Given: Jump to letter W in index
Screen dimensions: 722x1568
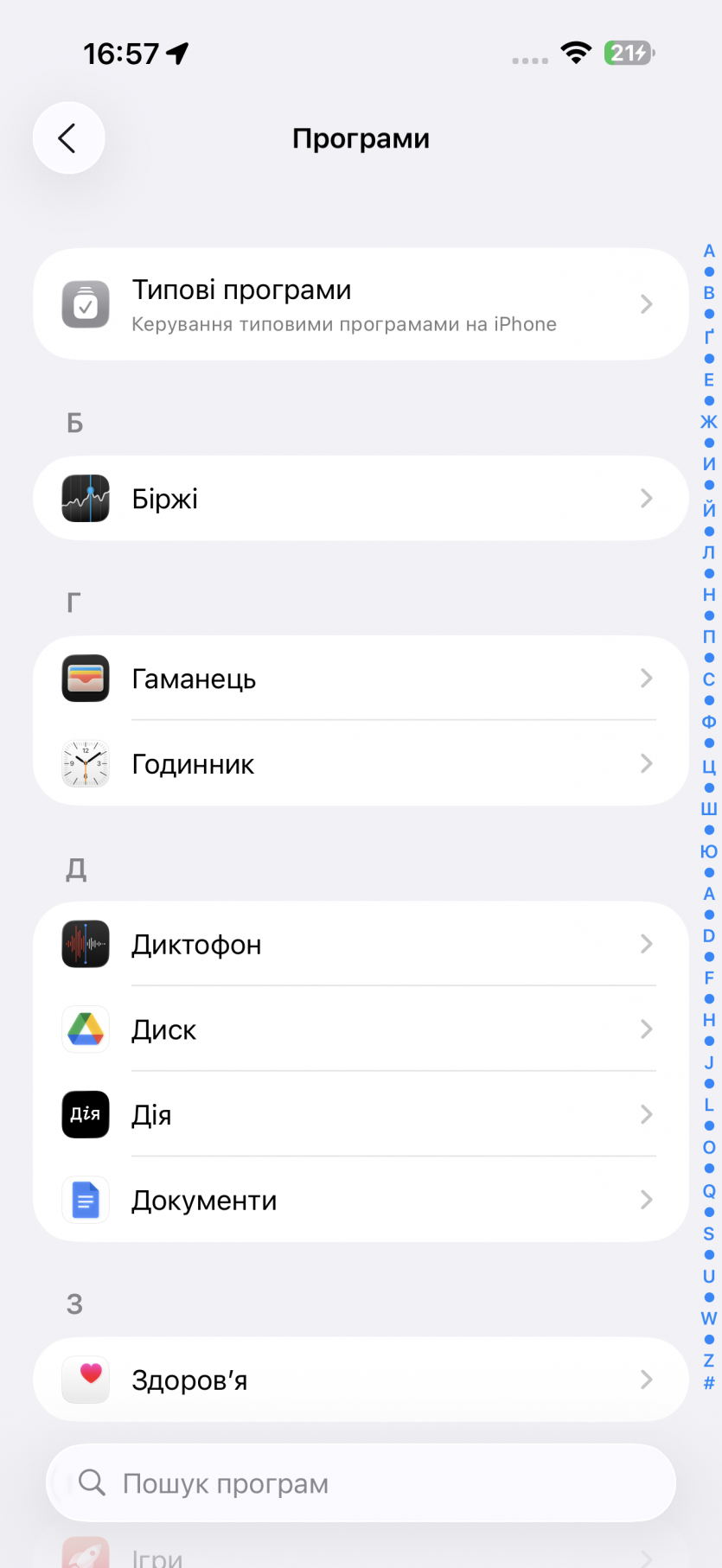Looking at the screenshot, I should tap(709, 1318).
